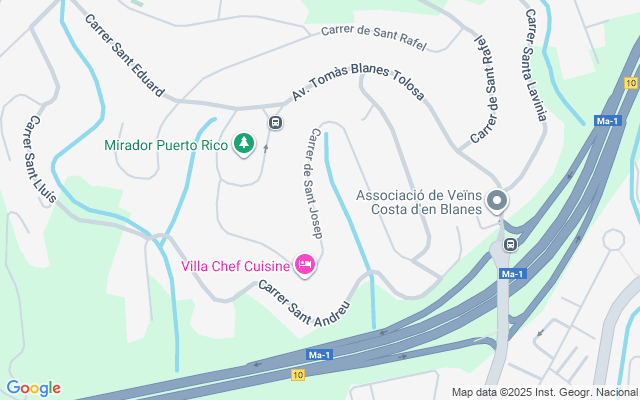Select the Villa Chef Cuisine lodging pin
The height and width of the screenshot is (400, 640).
pyautogui.click(x=305, y=265)
